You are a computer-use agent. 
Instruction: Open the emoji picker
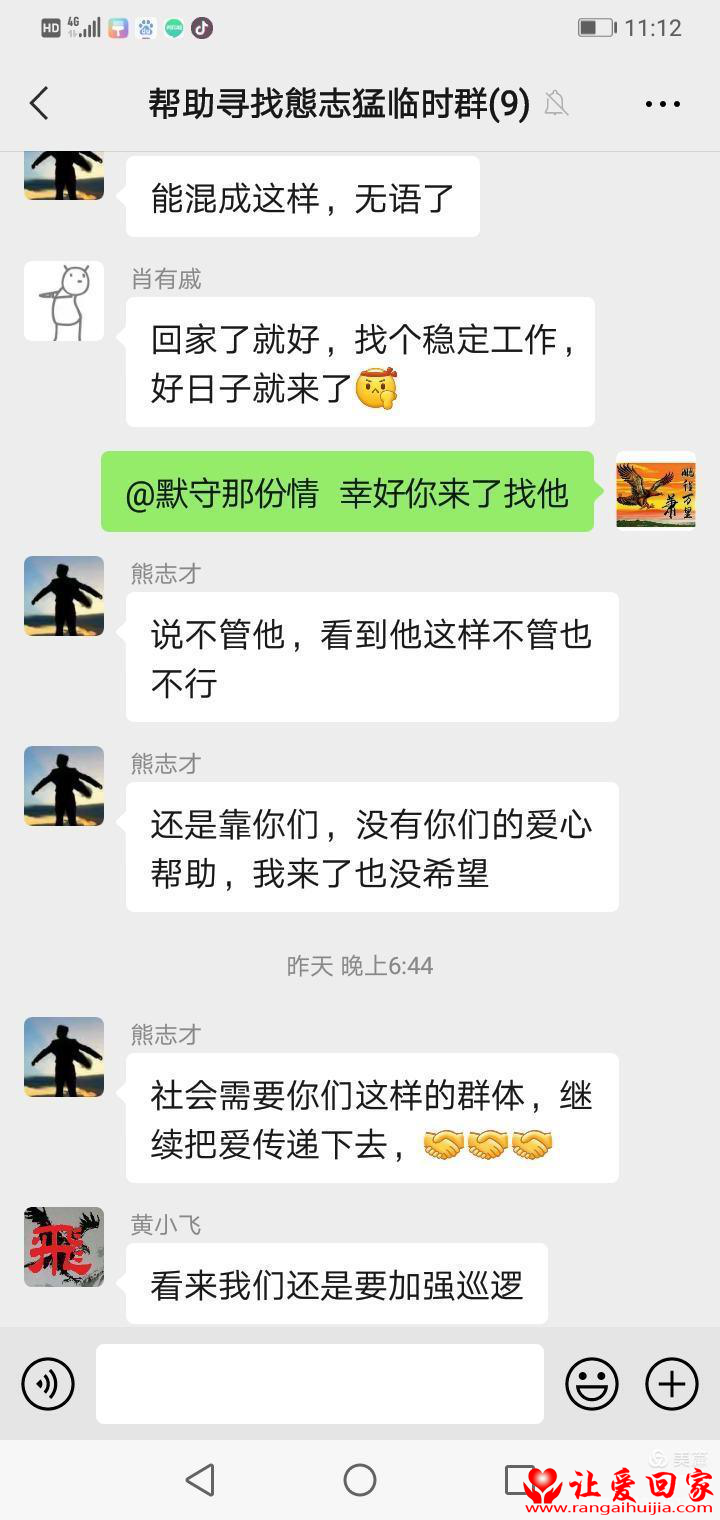tap(591, 1384)
